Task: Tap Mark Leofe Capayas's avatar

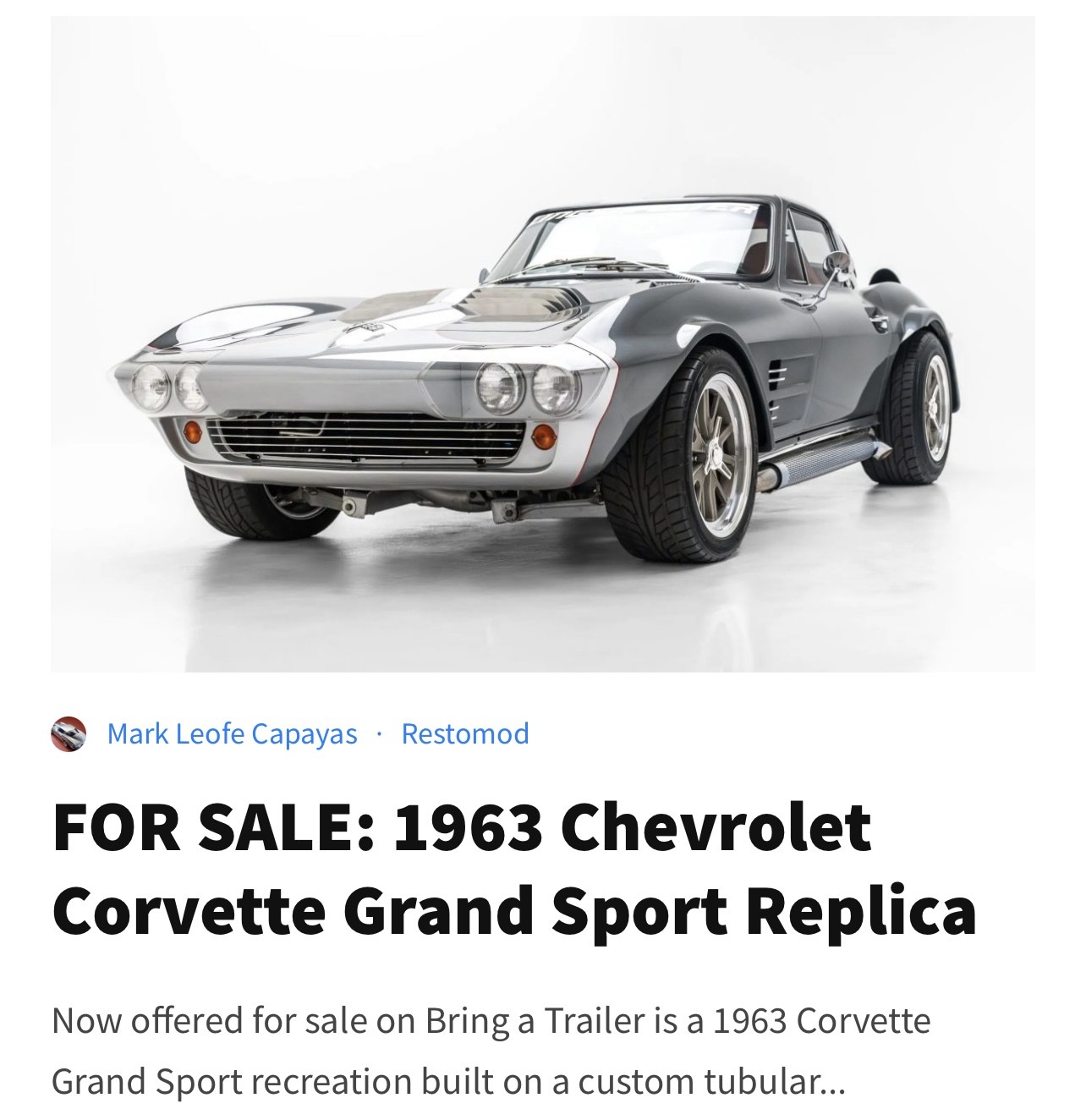Action: coord(69,733)
